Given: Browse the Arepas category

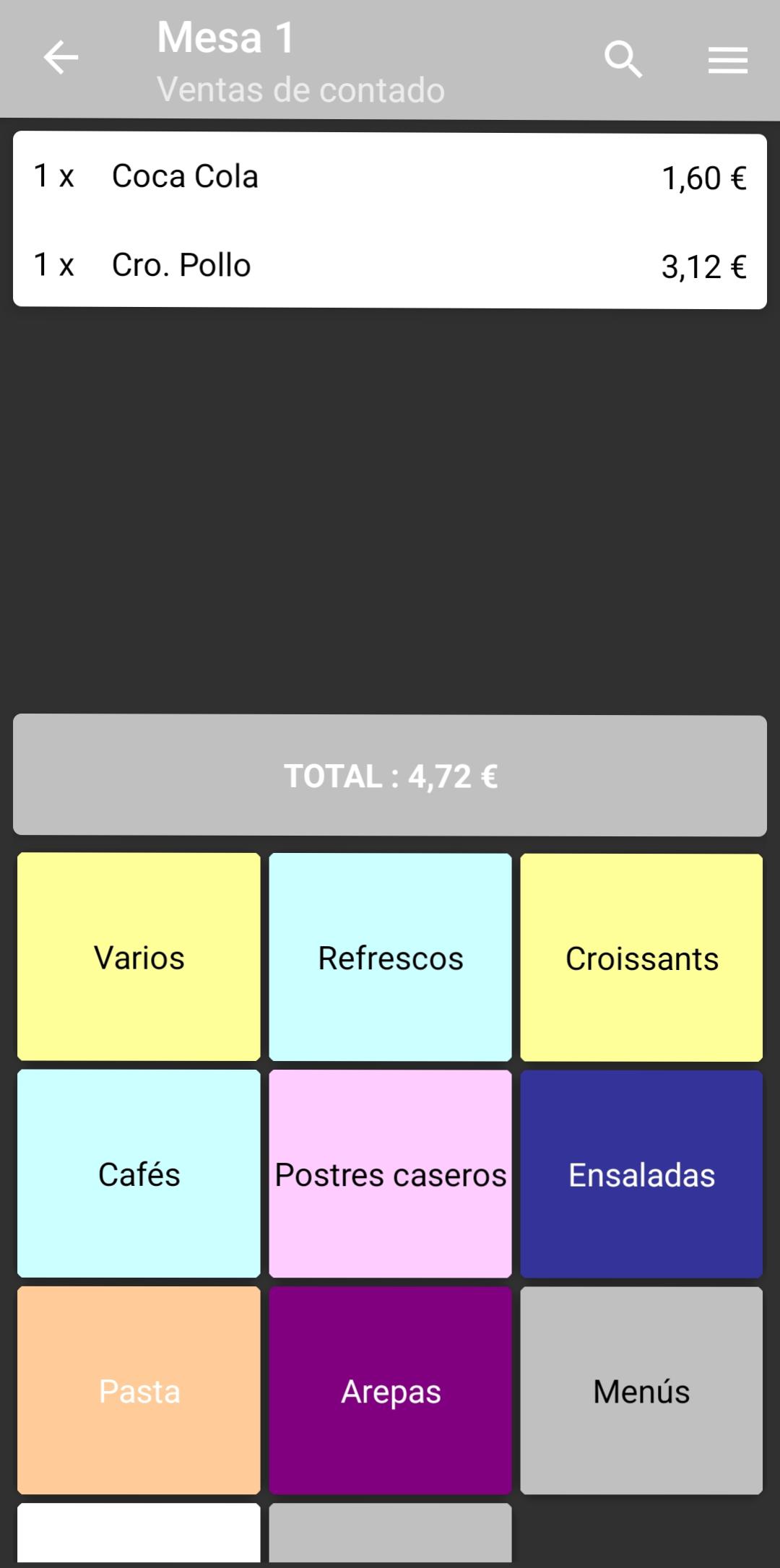Looking at the screenshot, I should click(390, 1390).
